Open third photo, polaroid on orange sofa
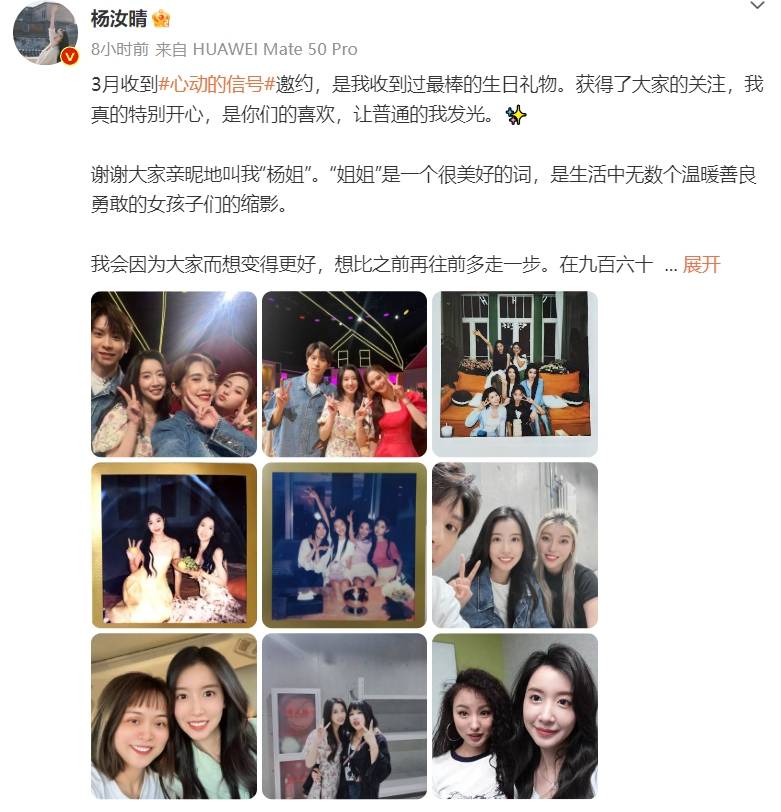 pyautogui.click(x=514, y=374)
